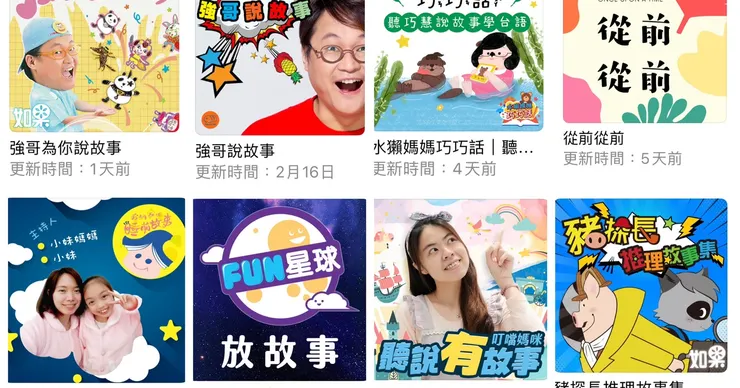Open the 強哥說故事 podcast tile
Viewport: 740px width, 388px height.
coord(280,67)
